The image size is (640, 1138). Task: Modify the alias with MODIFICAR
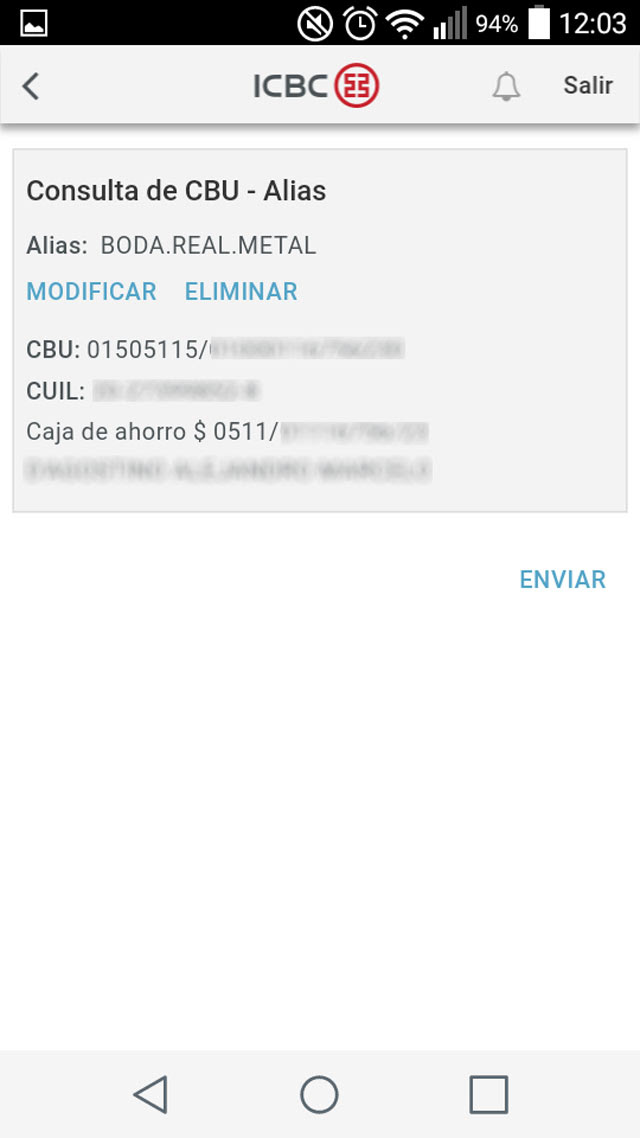(91, 291)
